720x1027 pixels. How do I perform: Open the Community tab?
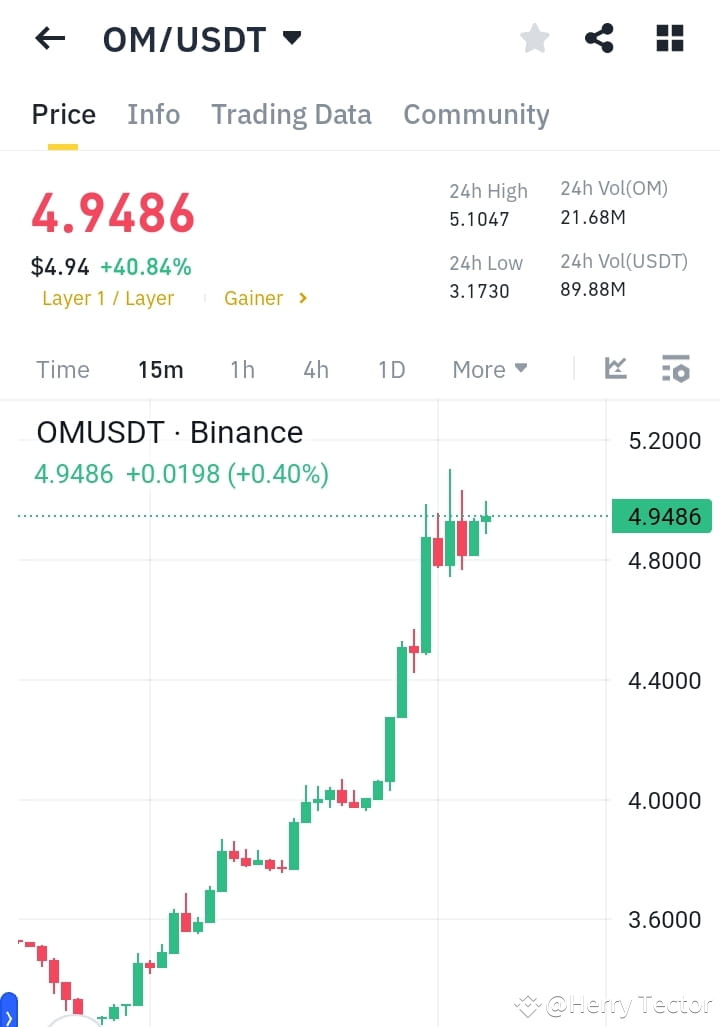click(476, 114)
